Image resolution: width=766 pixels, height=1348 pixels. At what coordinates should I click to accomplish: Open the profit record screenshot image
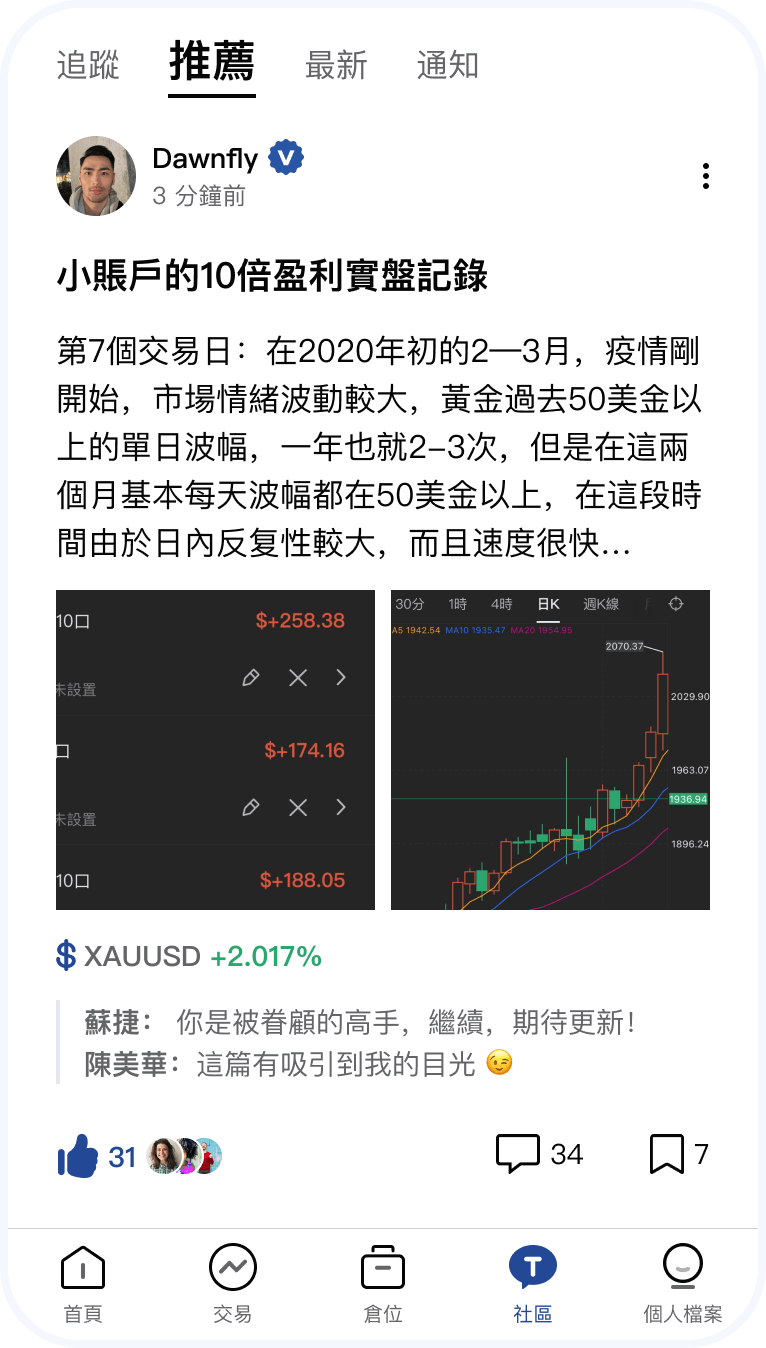tap(215, 750)
